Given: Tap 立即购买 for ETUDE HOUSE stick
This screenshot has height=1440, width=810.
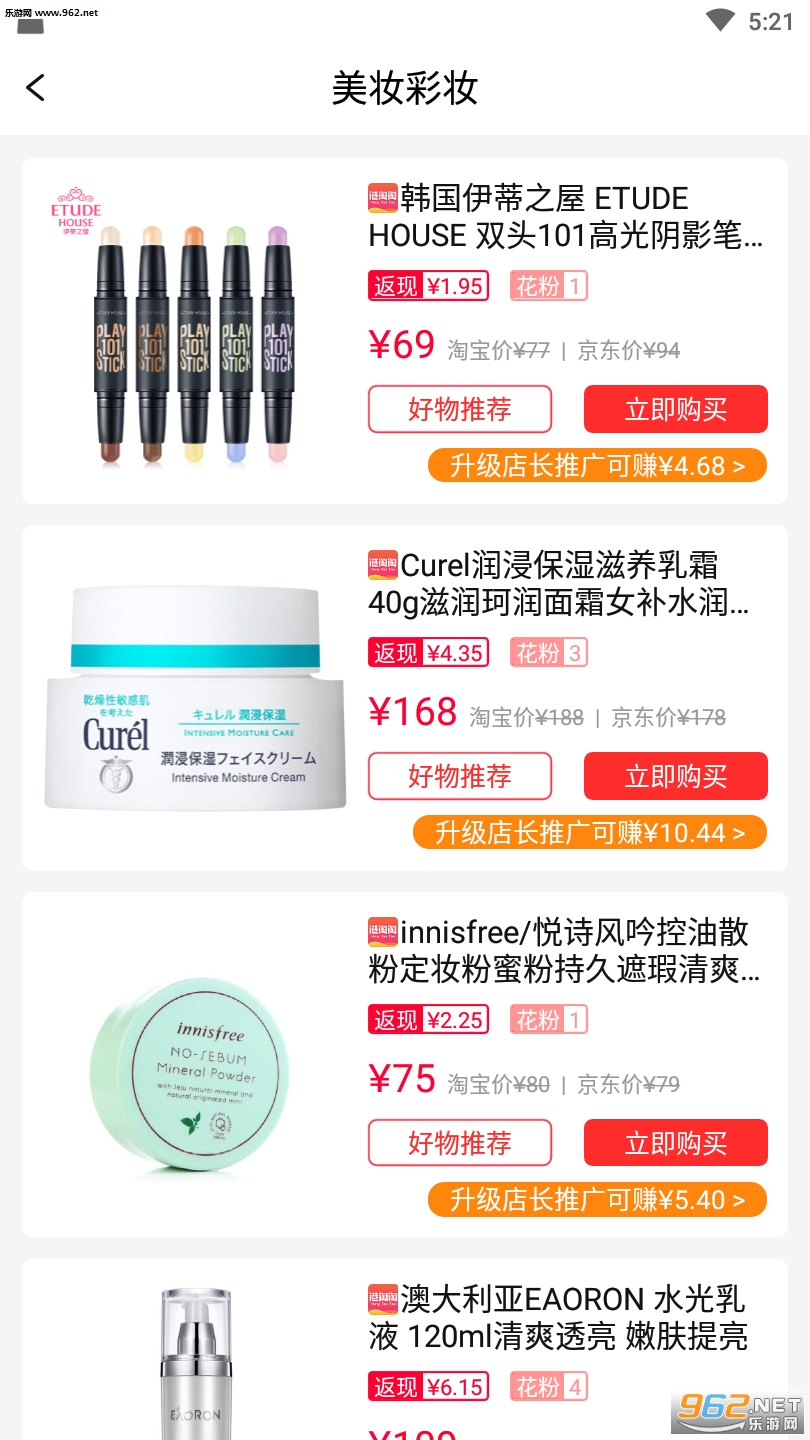Looking at the screenshot, I should 676,409.
